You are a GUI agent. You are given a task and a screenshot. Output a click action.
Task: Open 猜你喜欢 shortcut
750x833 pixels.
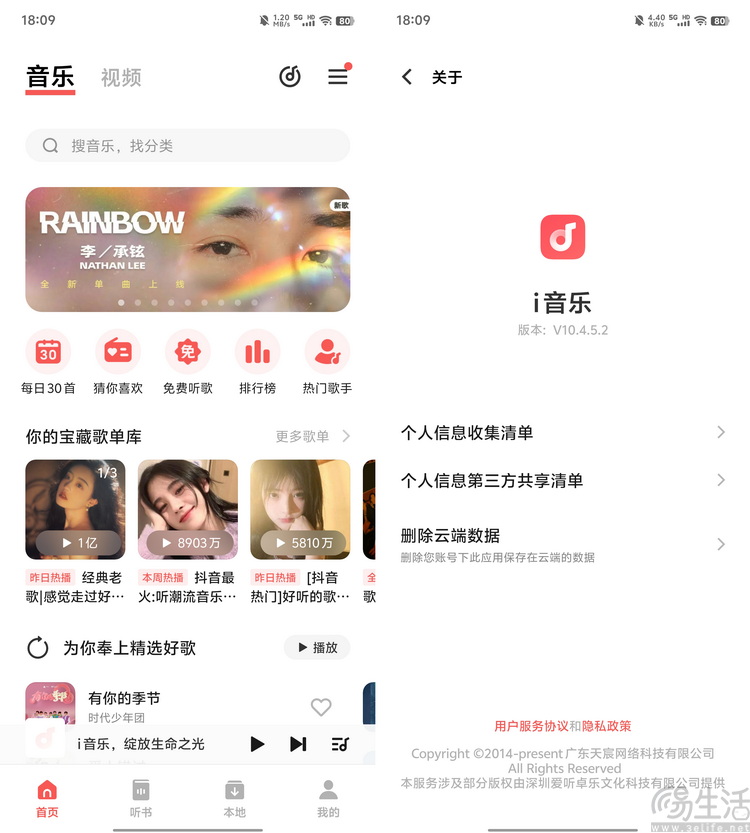click(x=118, y=362)
